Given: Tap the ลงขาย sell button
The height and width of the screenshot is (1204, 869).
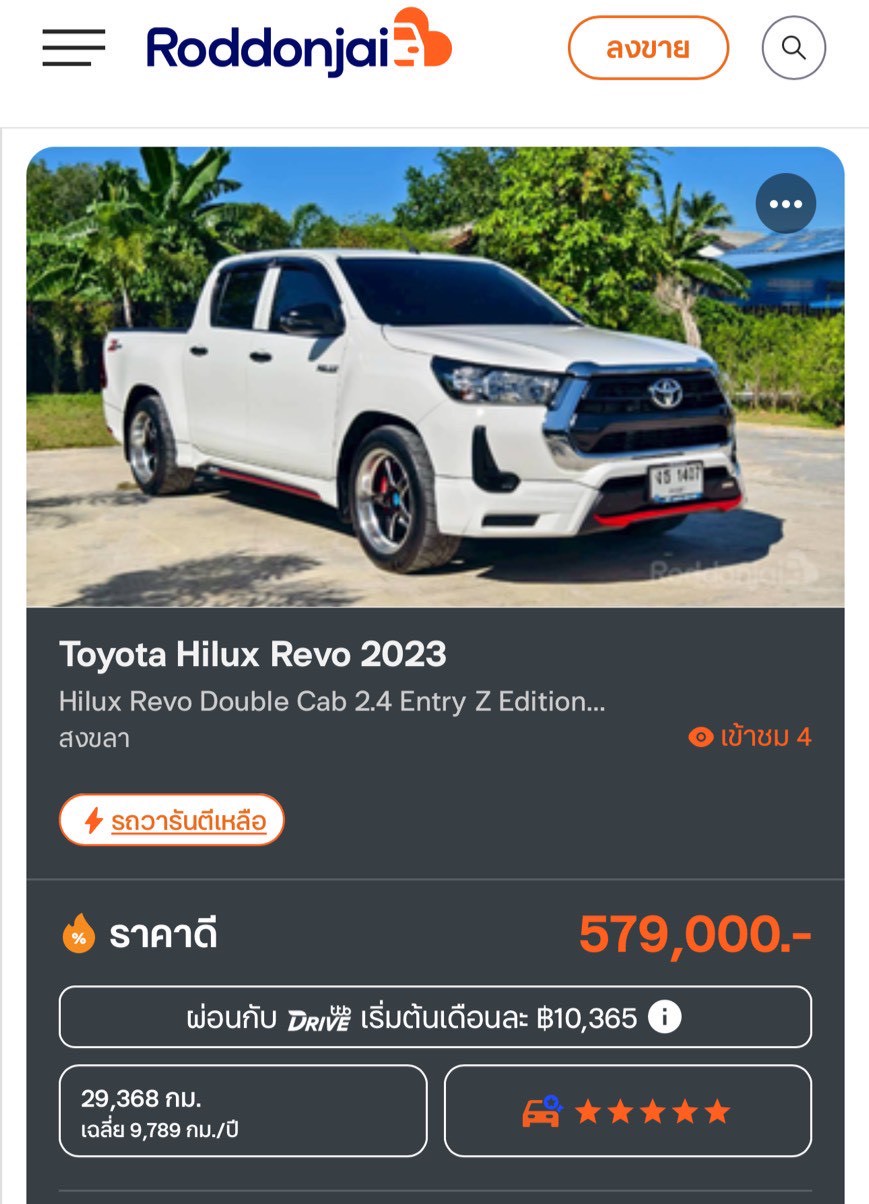Looking at the screenshot, I should point(648,48).
